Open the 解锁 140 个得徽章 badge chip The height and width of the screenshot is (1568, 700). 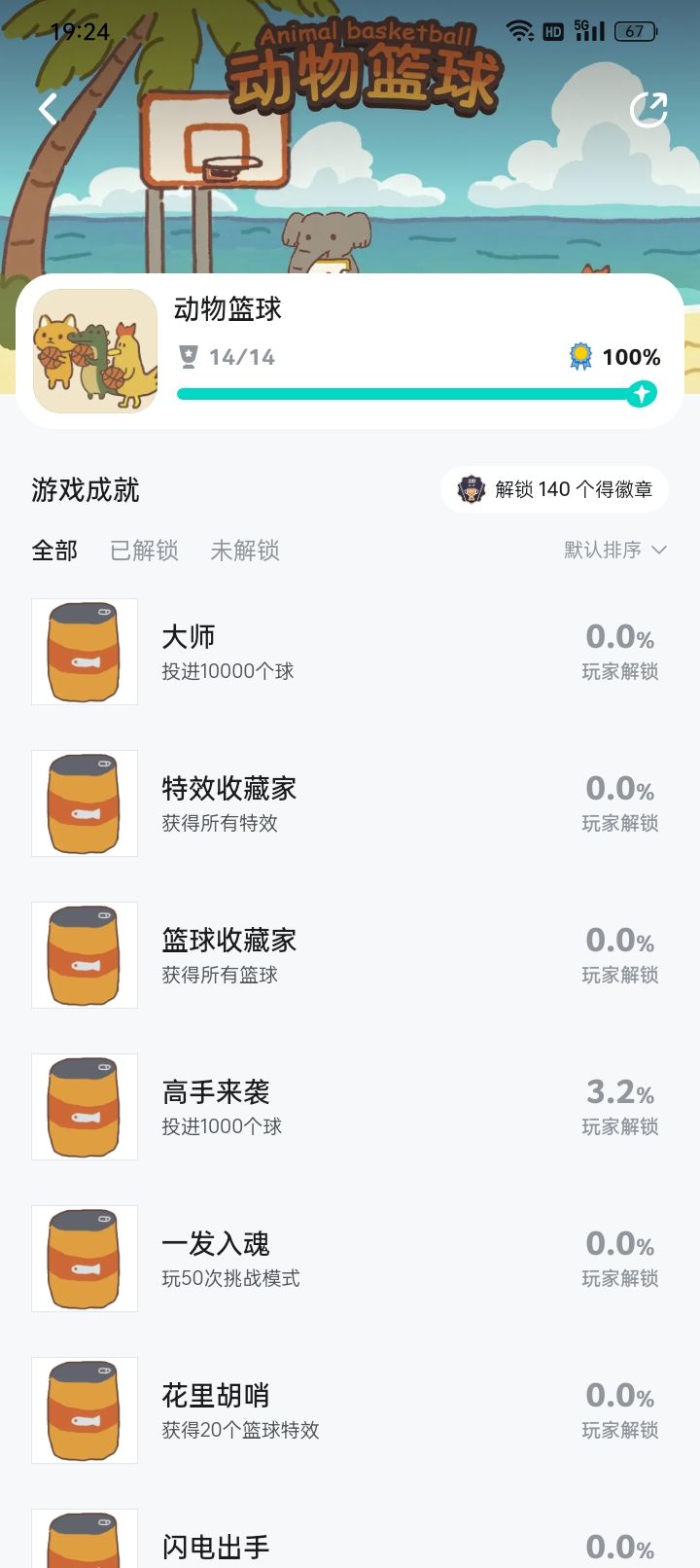555,489
